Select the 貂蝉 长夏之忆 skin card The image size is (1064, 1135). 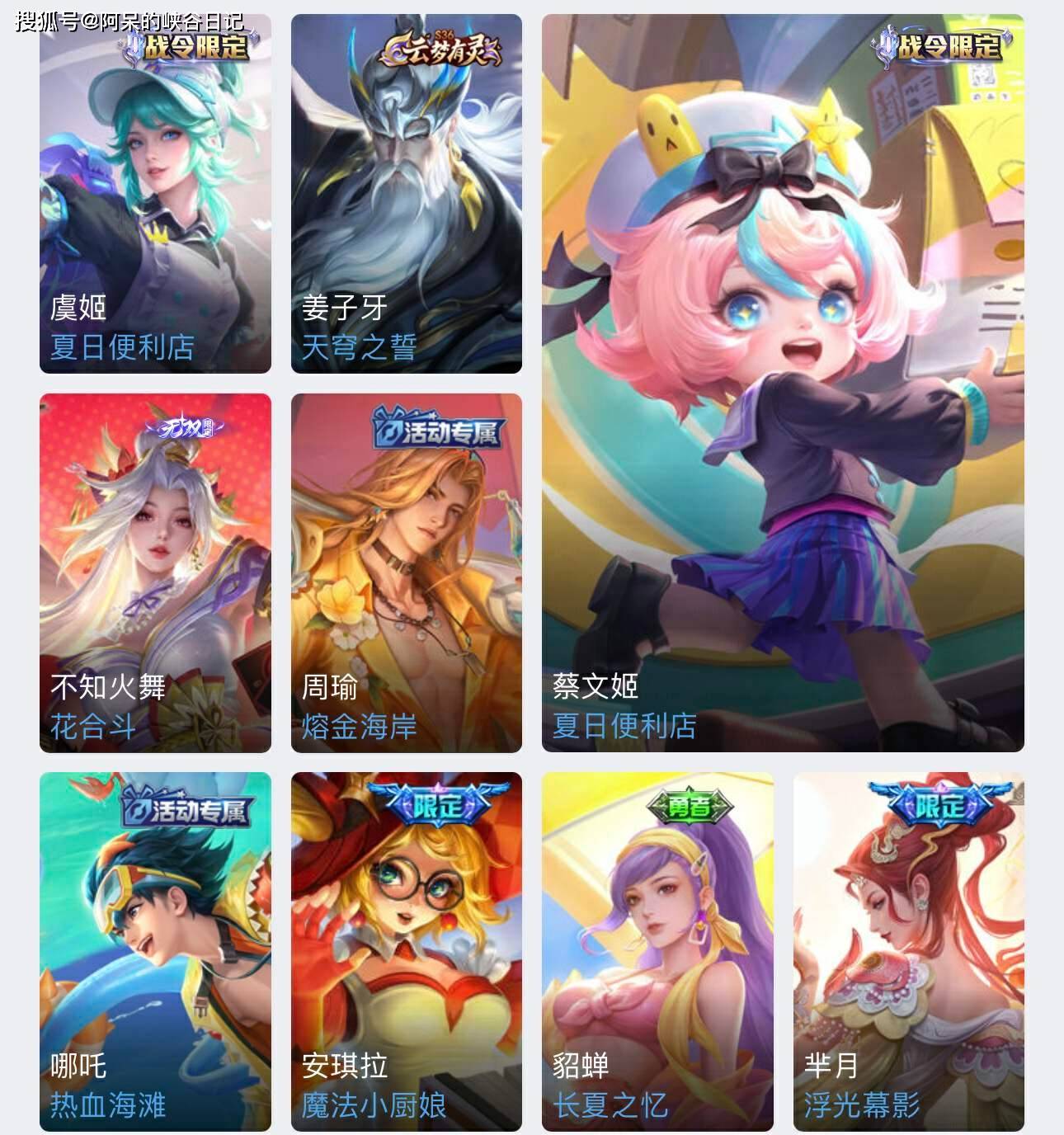click(x=657, y=951)
